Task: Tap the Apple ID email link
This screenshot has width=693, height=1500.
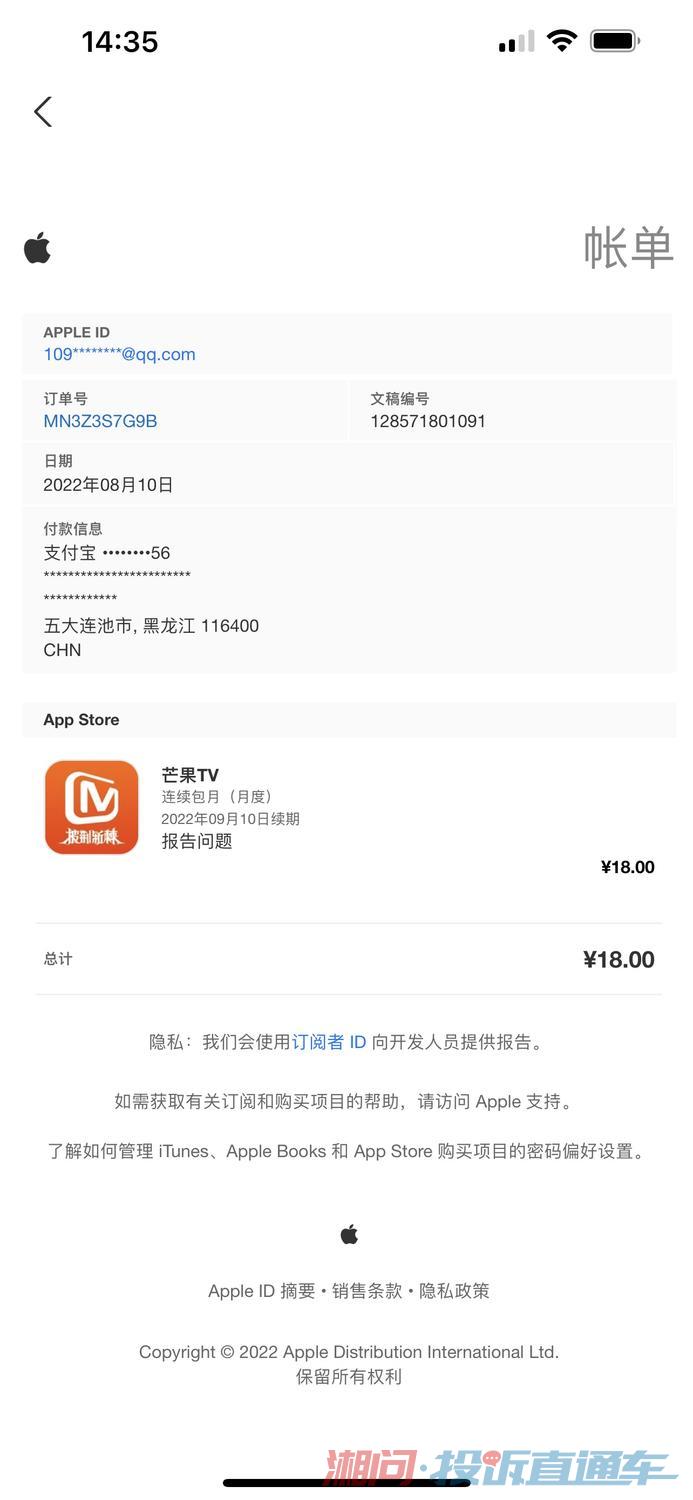Action: click(x=119, y=354)
